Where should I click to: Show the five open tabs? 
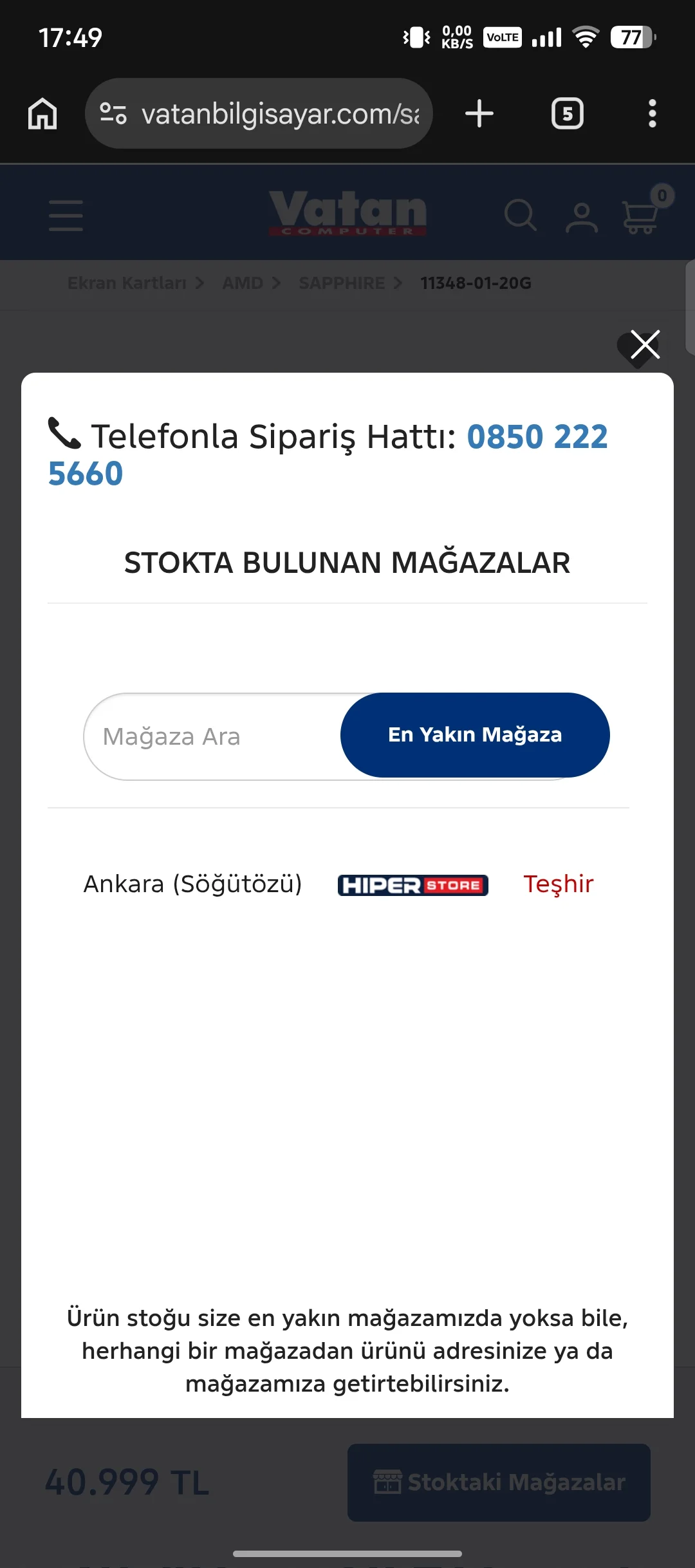(568, 114)
